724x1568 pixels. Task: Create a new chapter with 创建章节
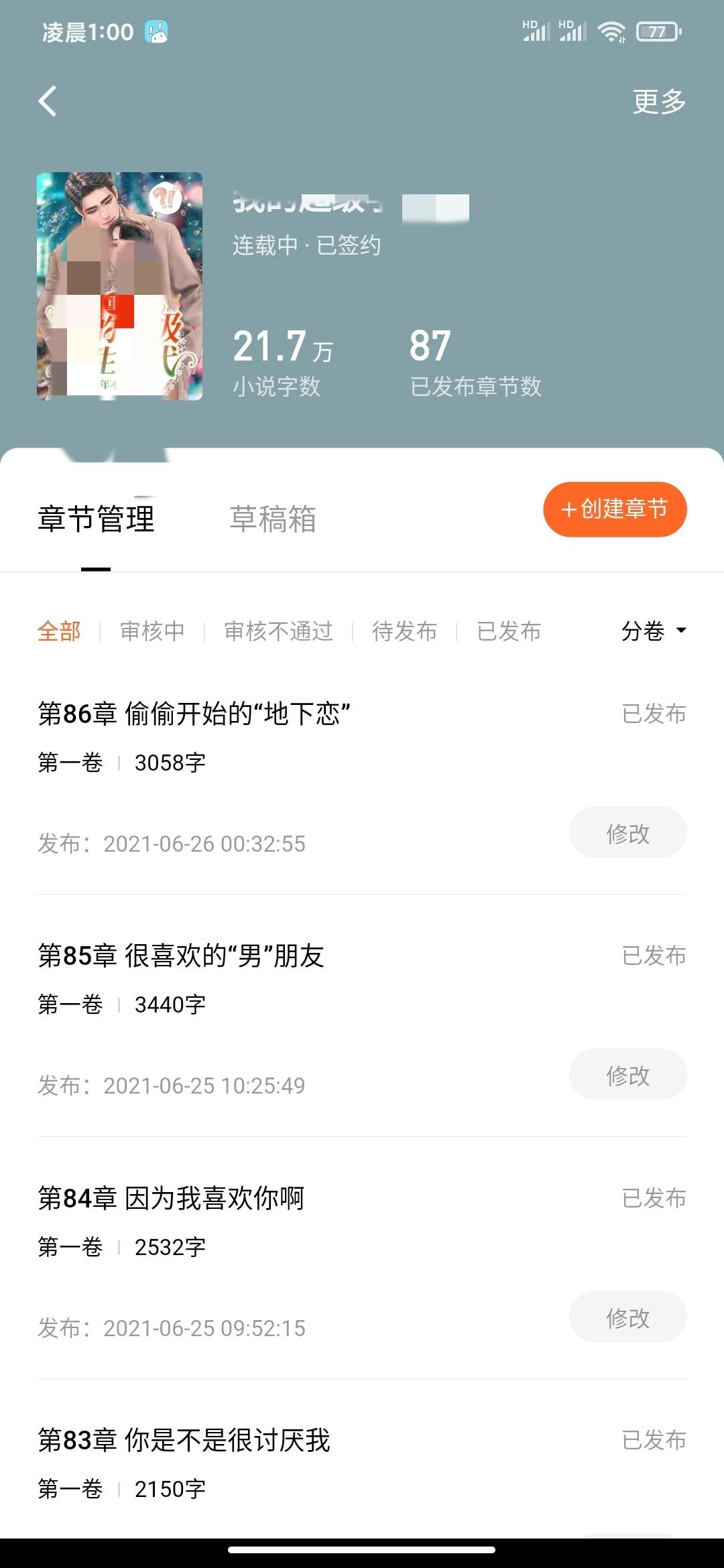615,509
